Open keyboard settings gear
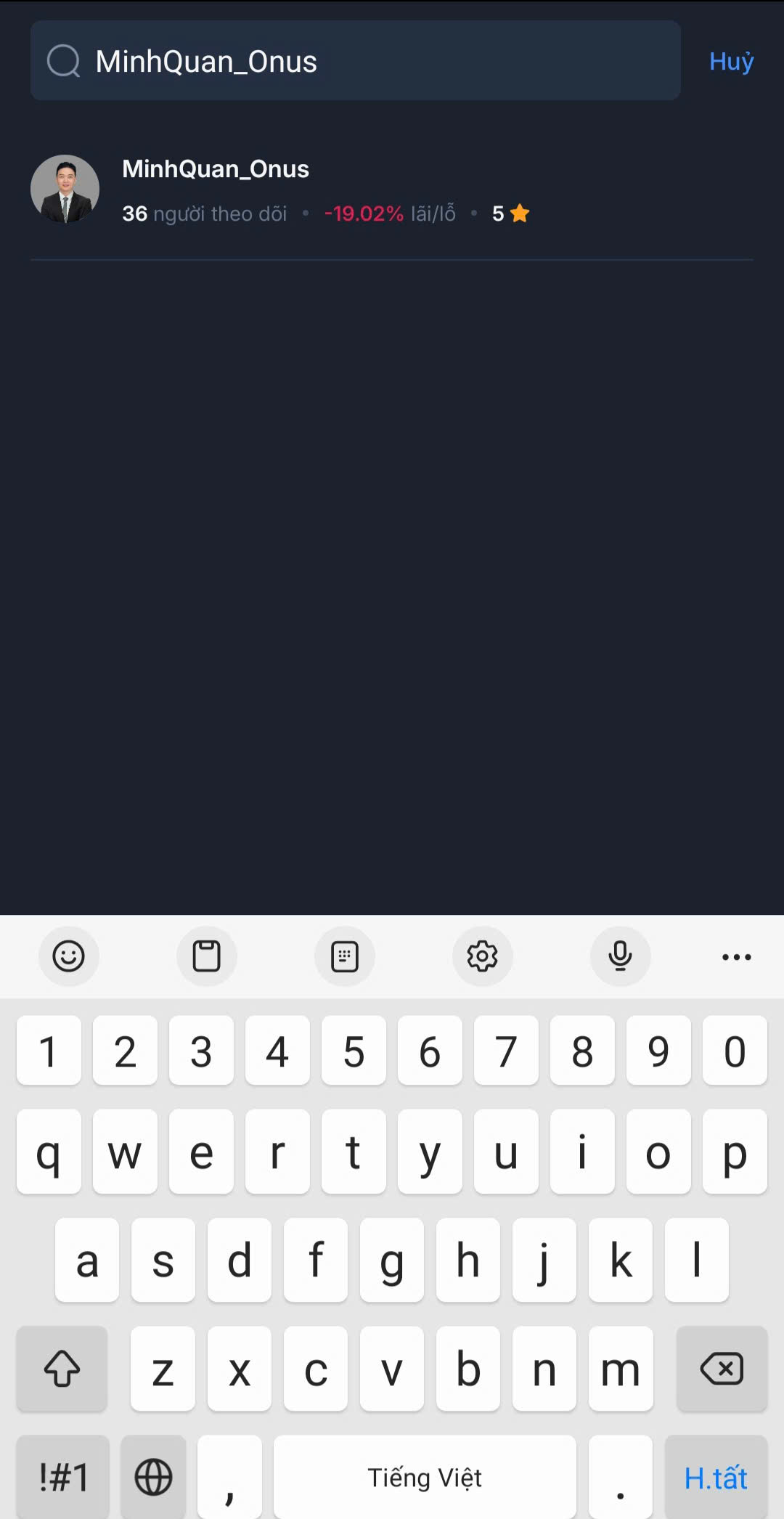Screen dimensions: 784x1519 pos(483,956)
